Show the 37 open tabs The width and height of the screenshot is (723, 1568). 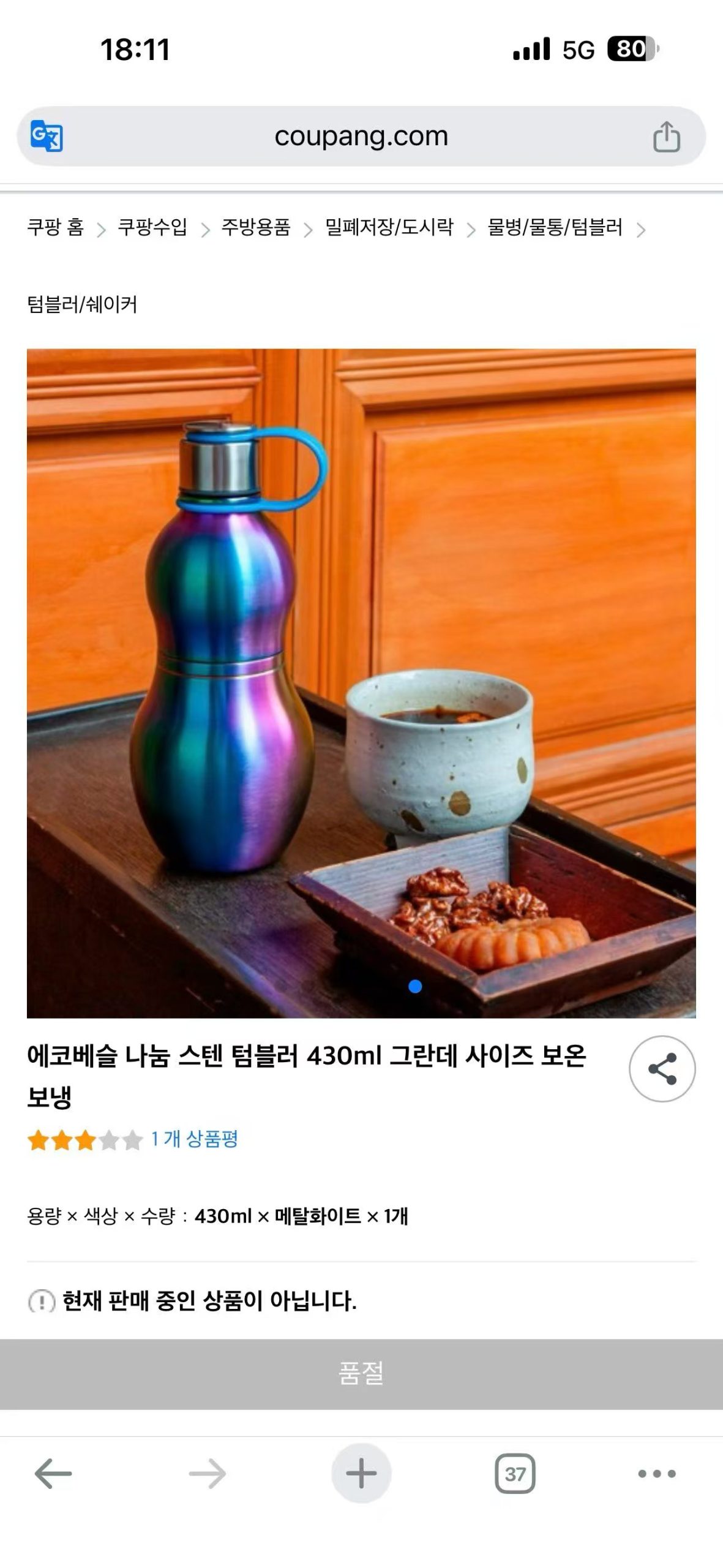pyautogui.click(x=515, y=1473)
